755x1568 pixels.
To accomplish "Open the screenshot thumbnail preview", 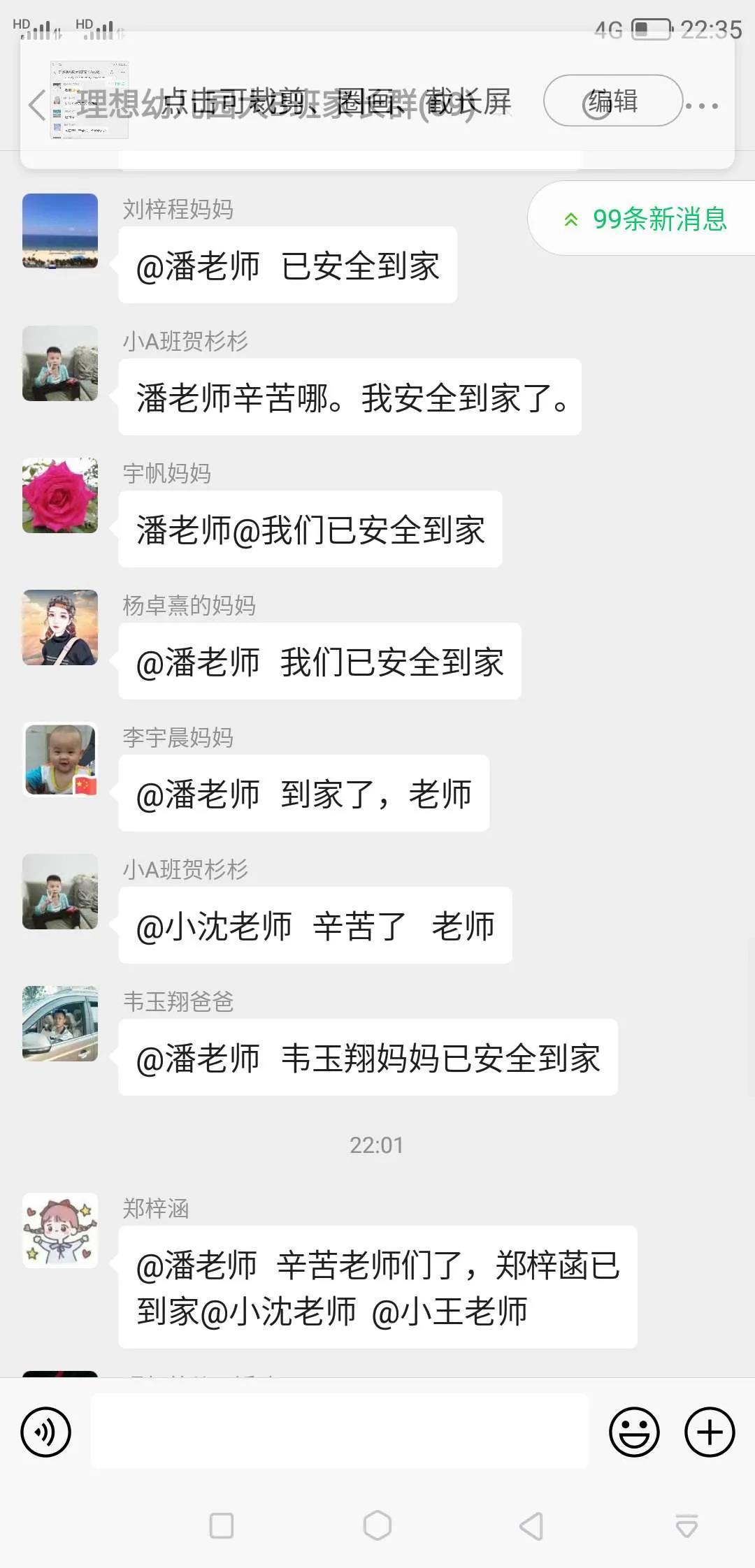I will pyautogui.click(x=89, y=101).
